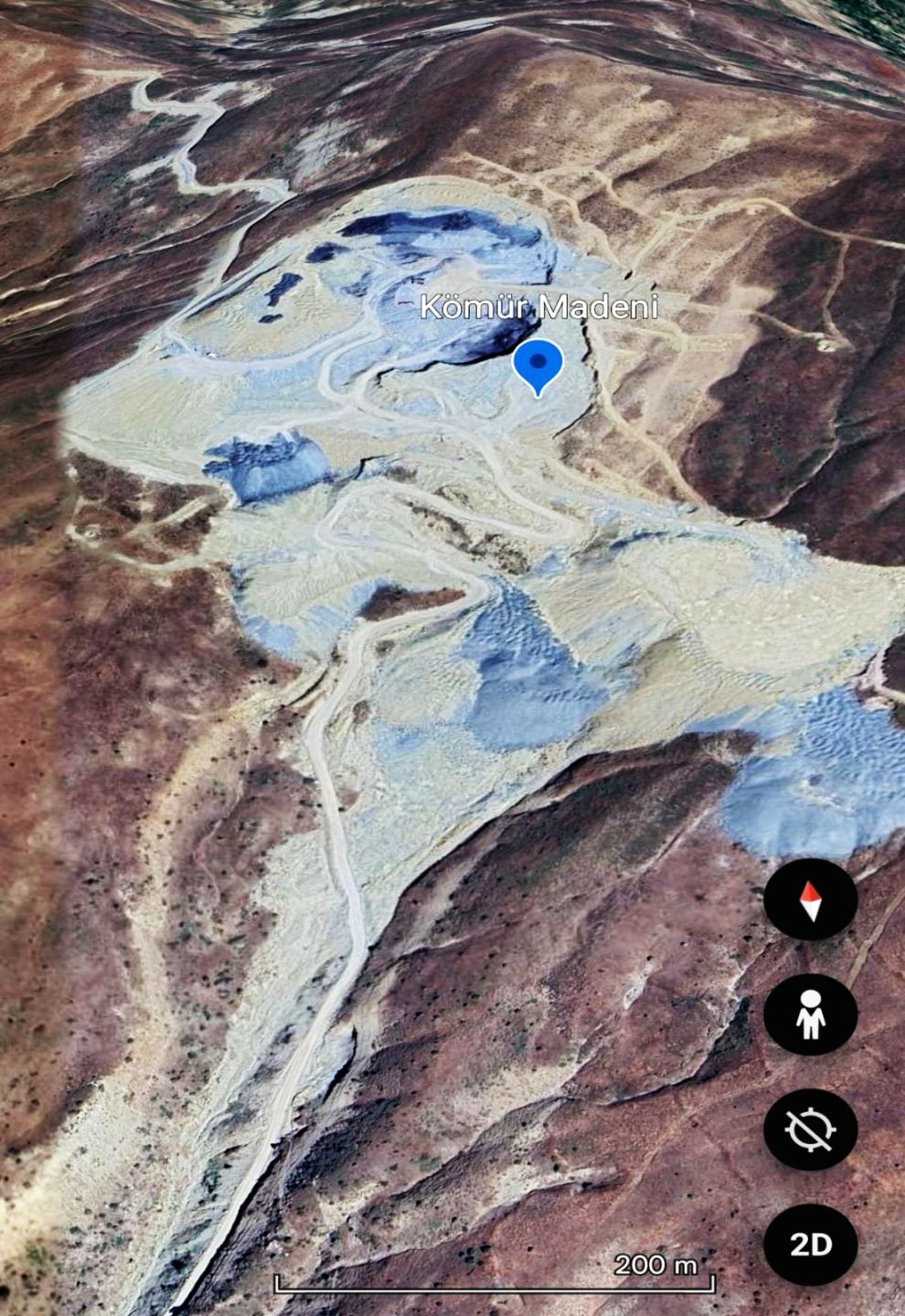The width and height of the screenshot is (905, 1316).
Task: Tap the location tracking button
Action: (810, 1130)
